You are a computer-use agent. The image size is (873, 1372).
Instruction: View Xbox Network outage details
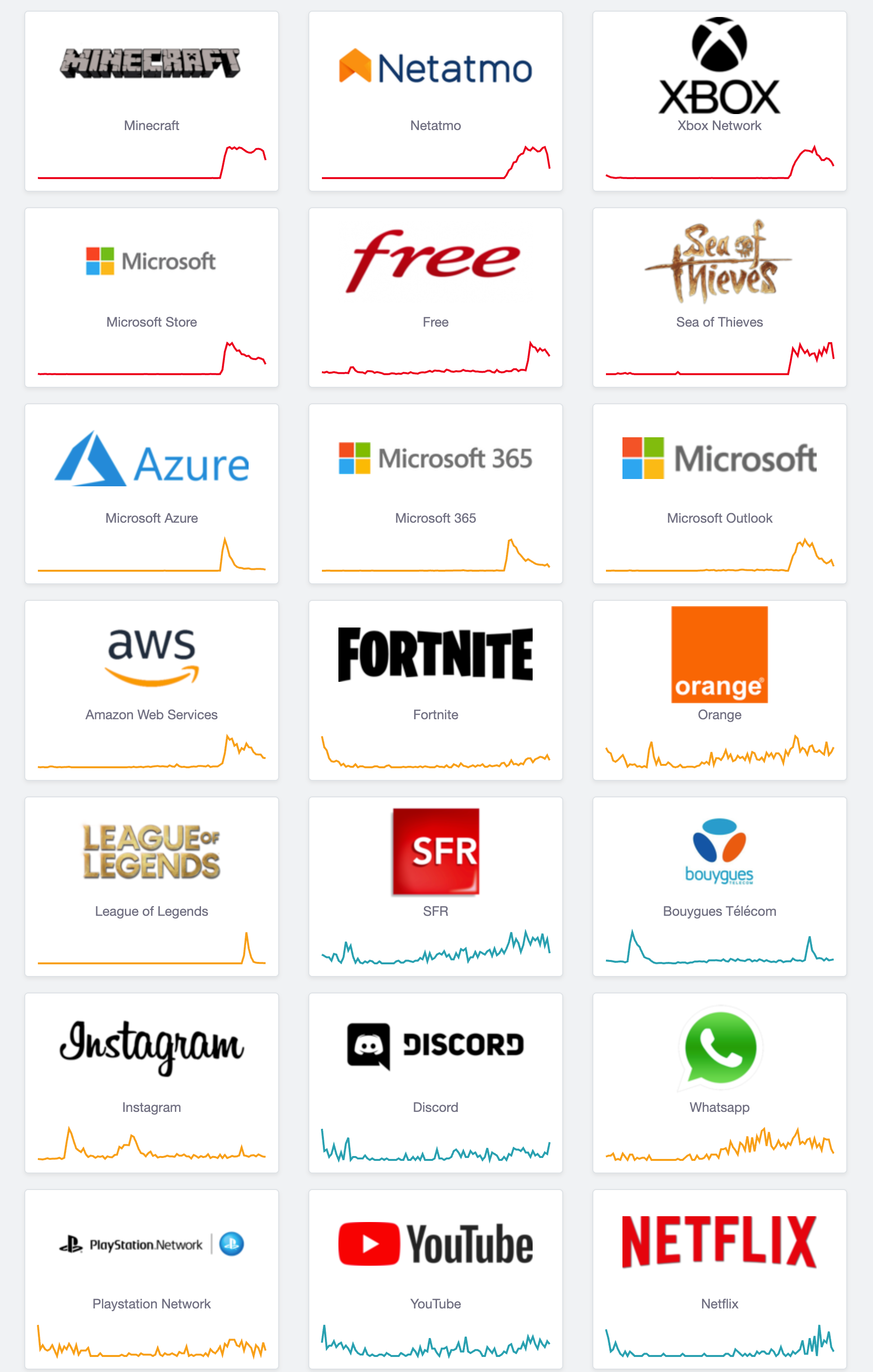[719, 101]
